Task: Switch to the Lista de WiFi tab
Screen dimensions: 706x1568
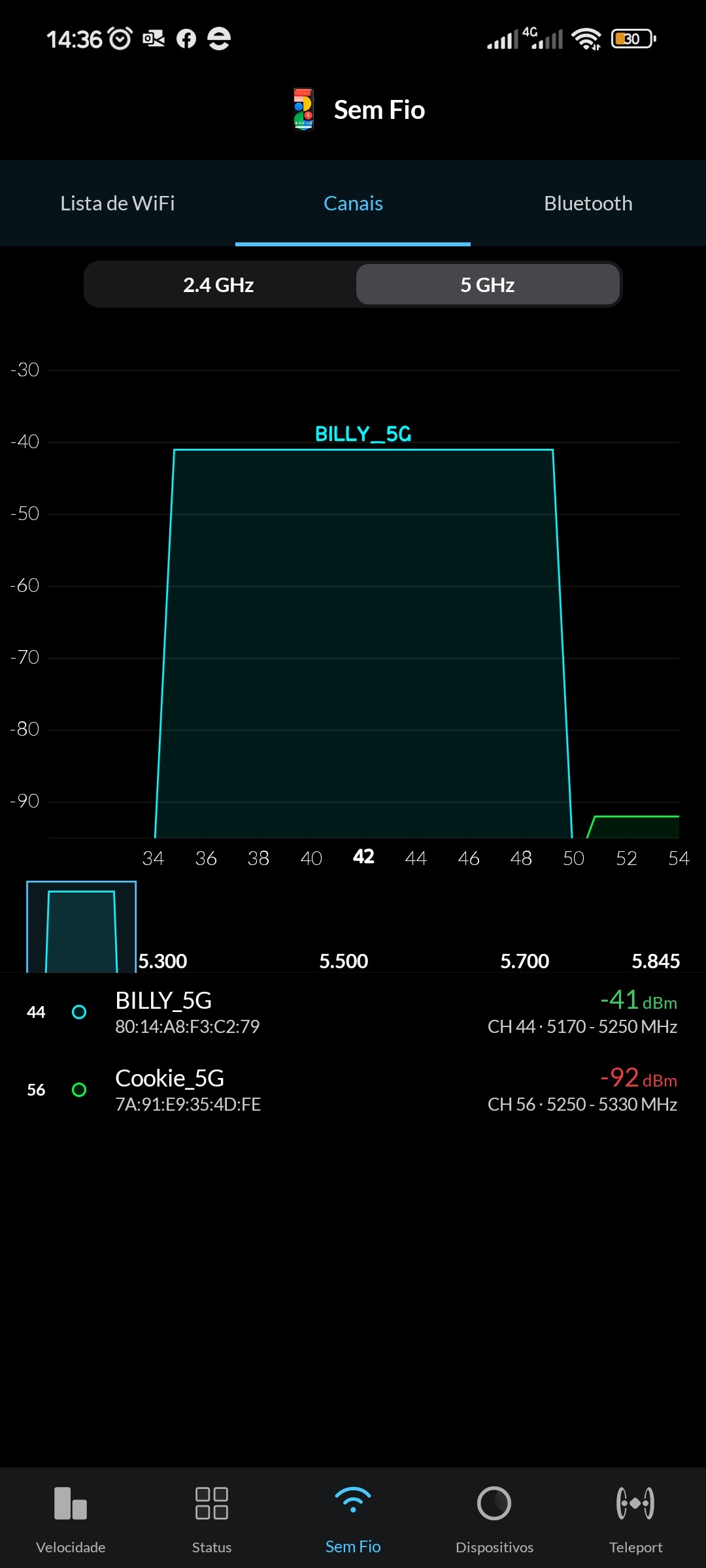Action: 118,203
